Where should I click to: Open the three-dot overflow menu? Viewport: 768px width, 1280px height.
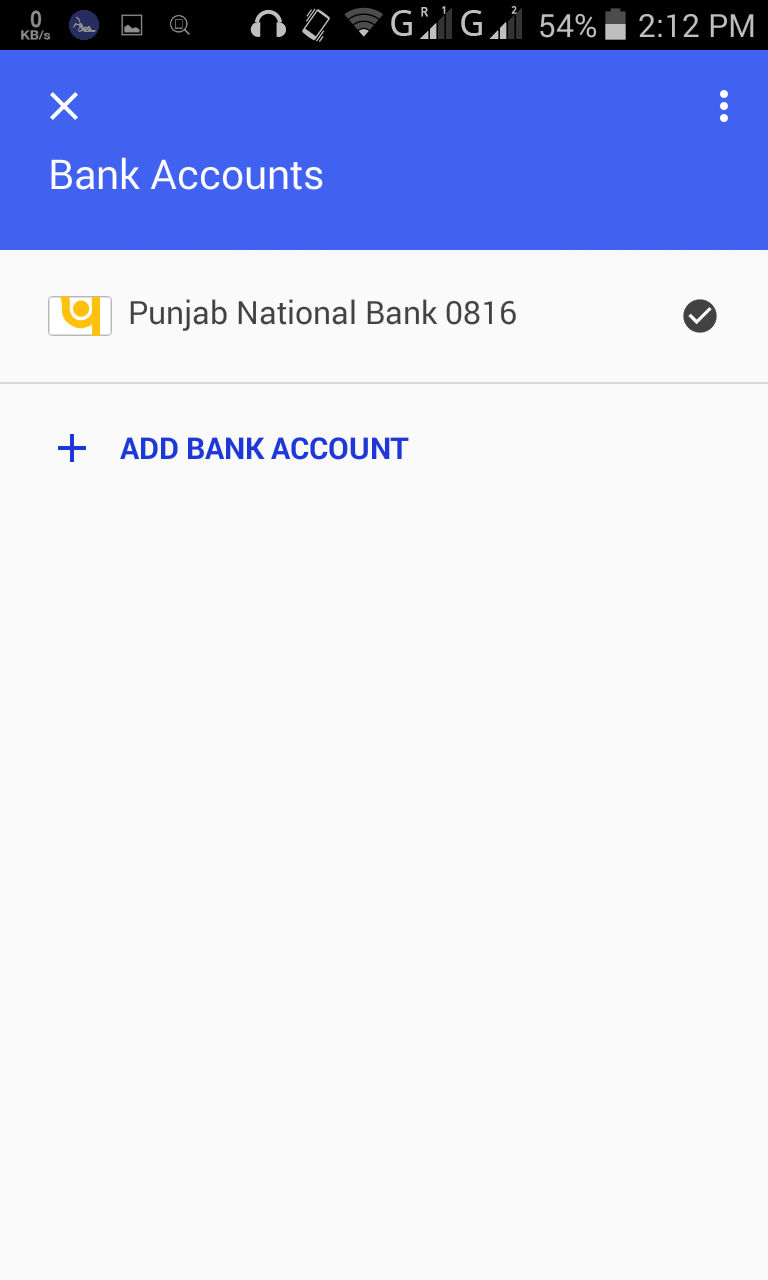(x=723, y=106)
